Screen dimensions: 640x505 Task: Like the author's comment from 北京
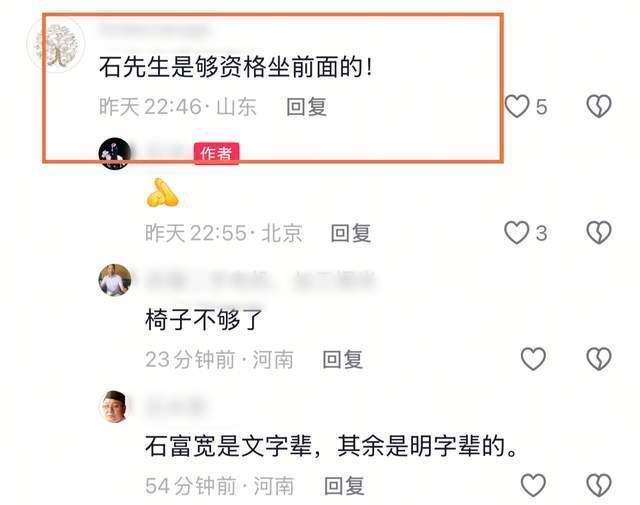(516, 233)
